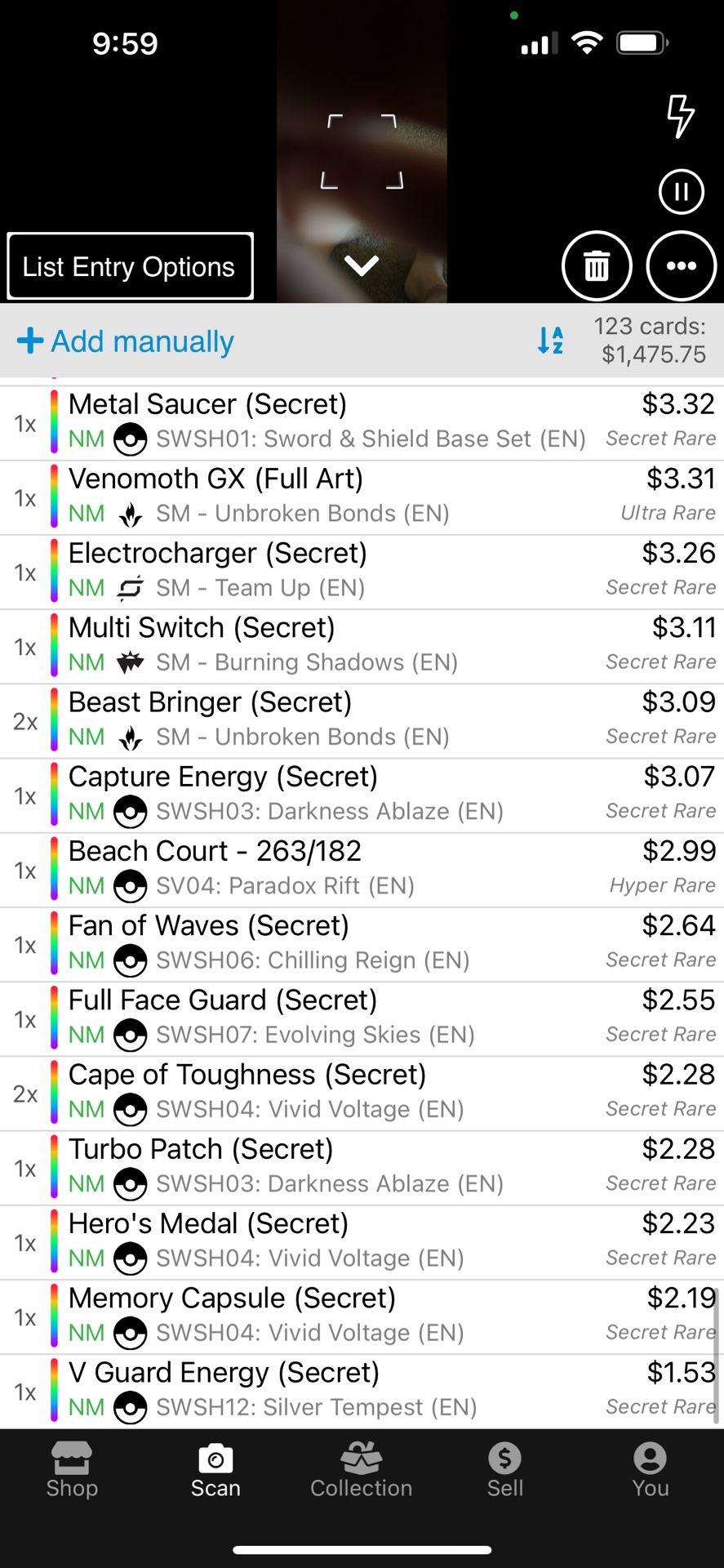Tap Add manually
Viewport: 724px width, 1568px height.
pyautogui.click(x=126, y=341)
